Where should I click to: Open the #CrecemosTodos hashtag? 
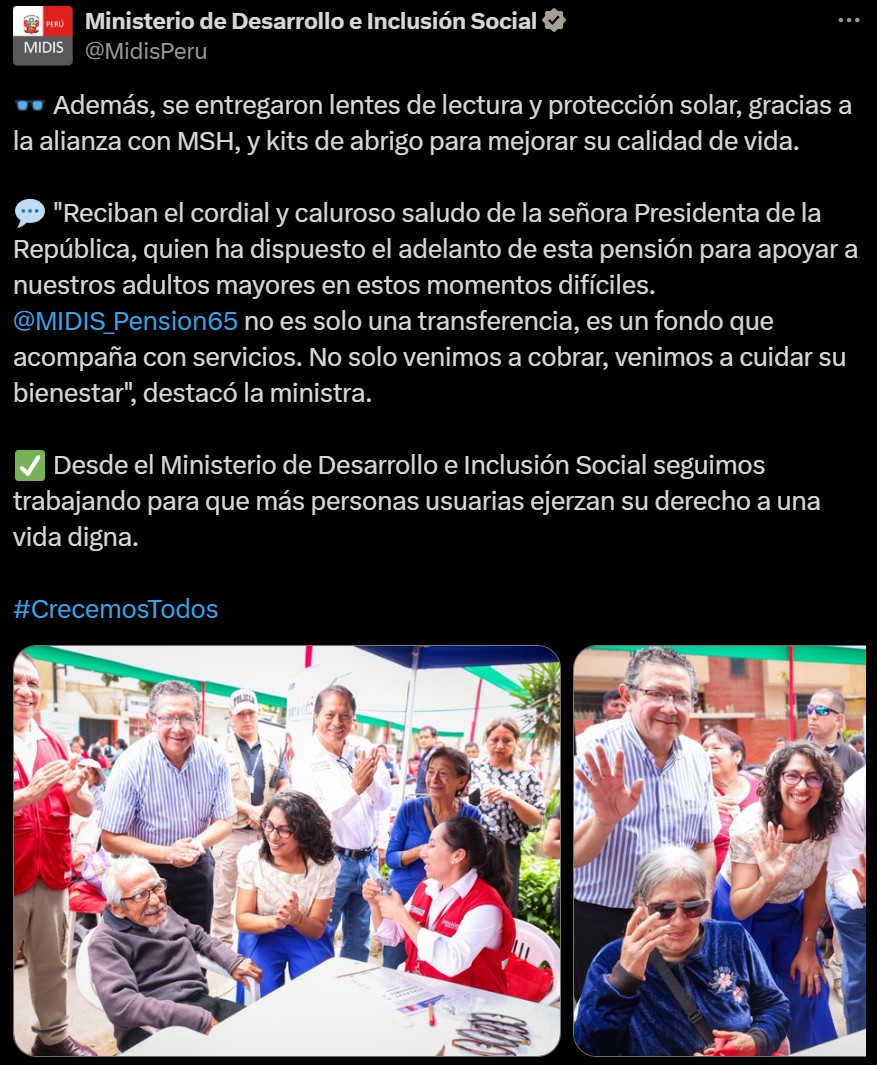tap(116, 609)
